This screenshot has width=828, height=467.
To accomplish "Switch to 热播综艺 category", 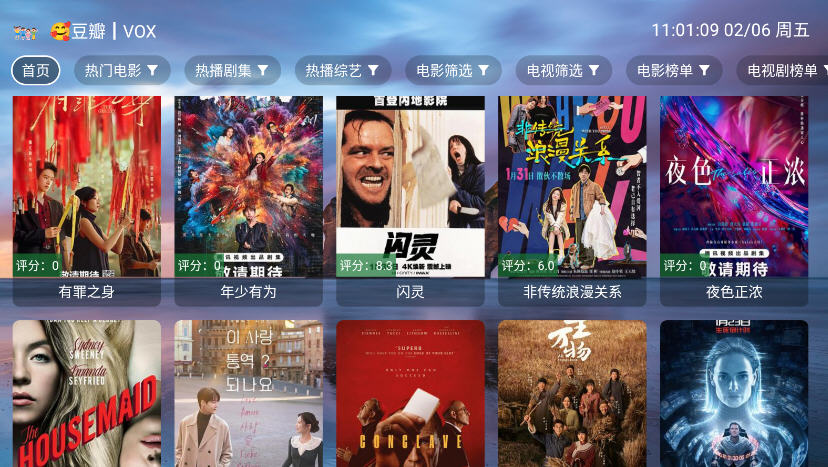I will coord(342,71).
